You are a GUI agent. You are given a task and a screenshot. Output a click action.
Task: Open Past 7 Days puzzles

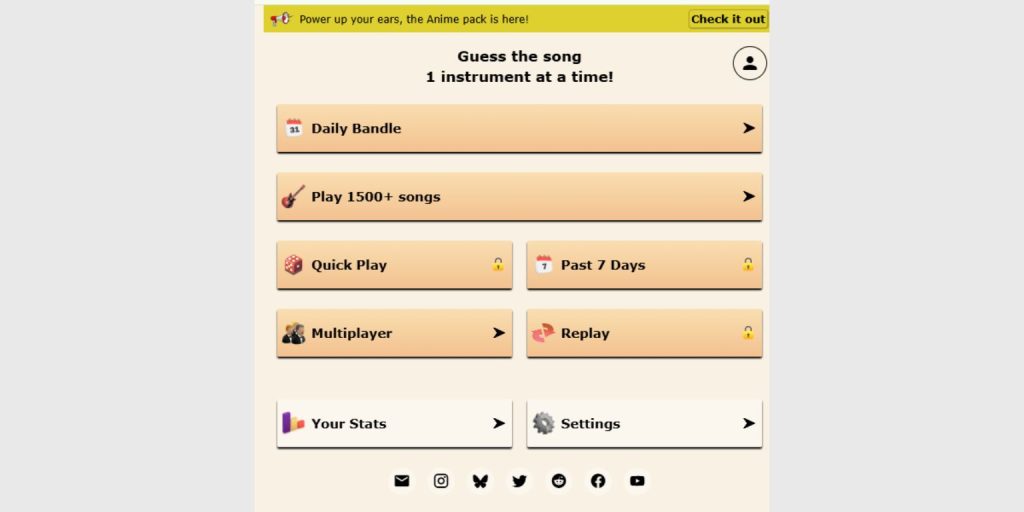click(644, 265)
